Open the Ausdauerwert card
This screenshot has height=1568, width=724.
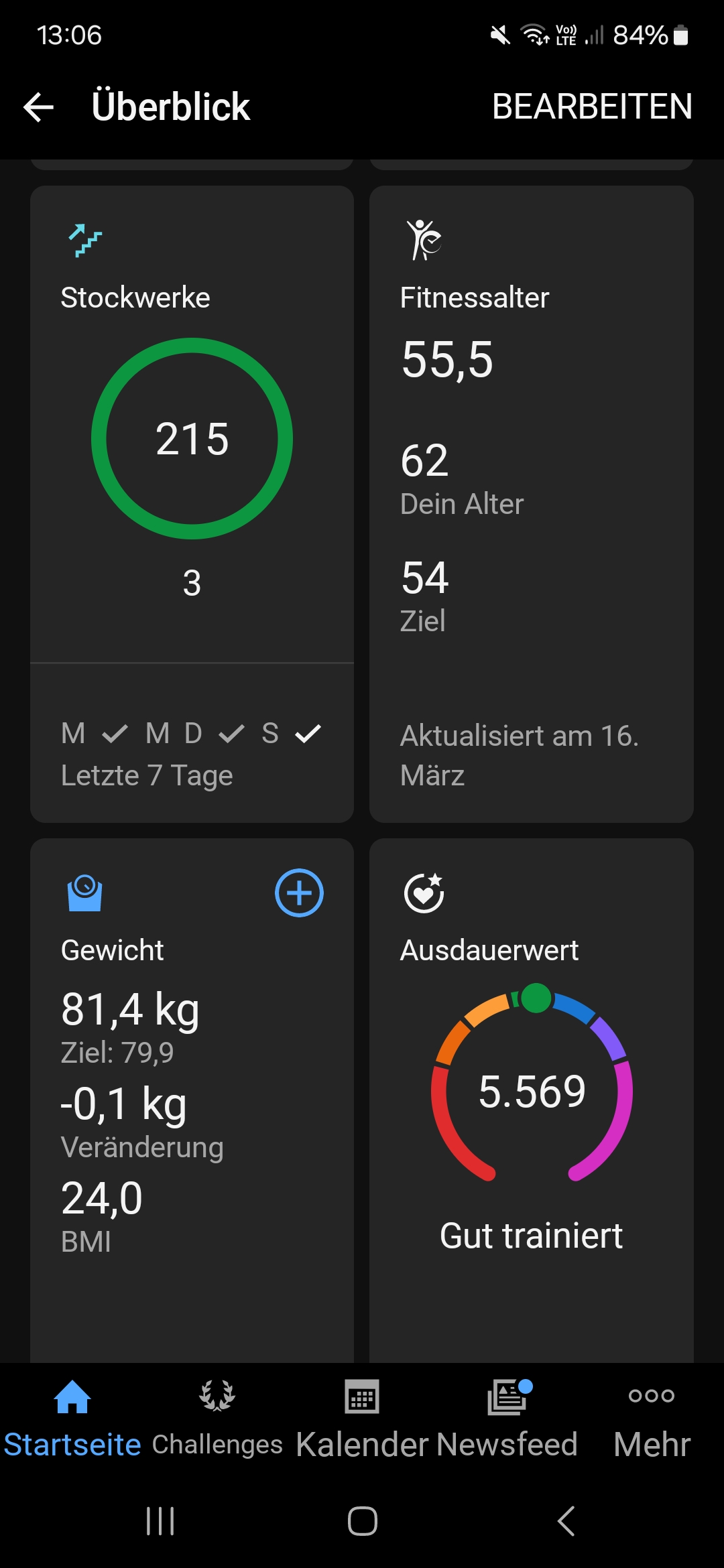[531, 1099]
